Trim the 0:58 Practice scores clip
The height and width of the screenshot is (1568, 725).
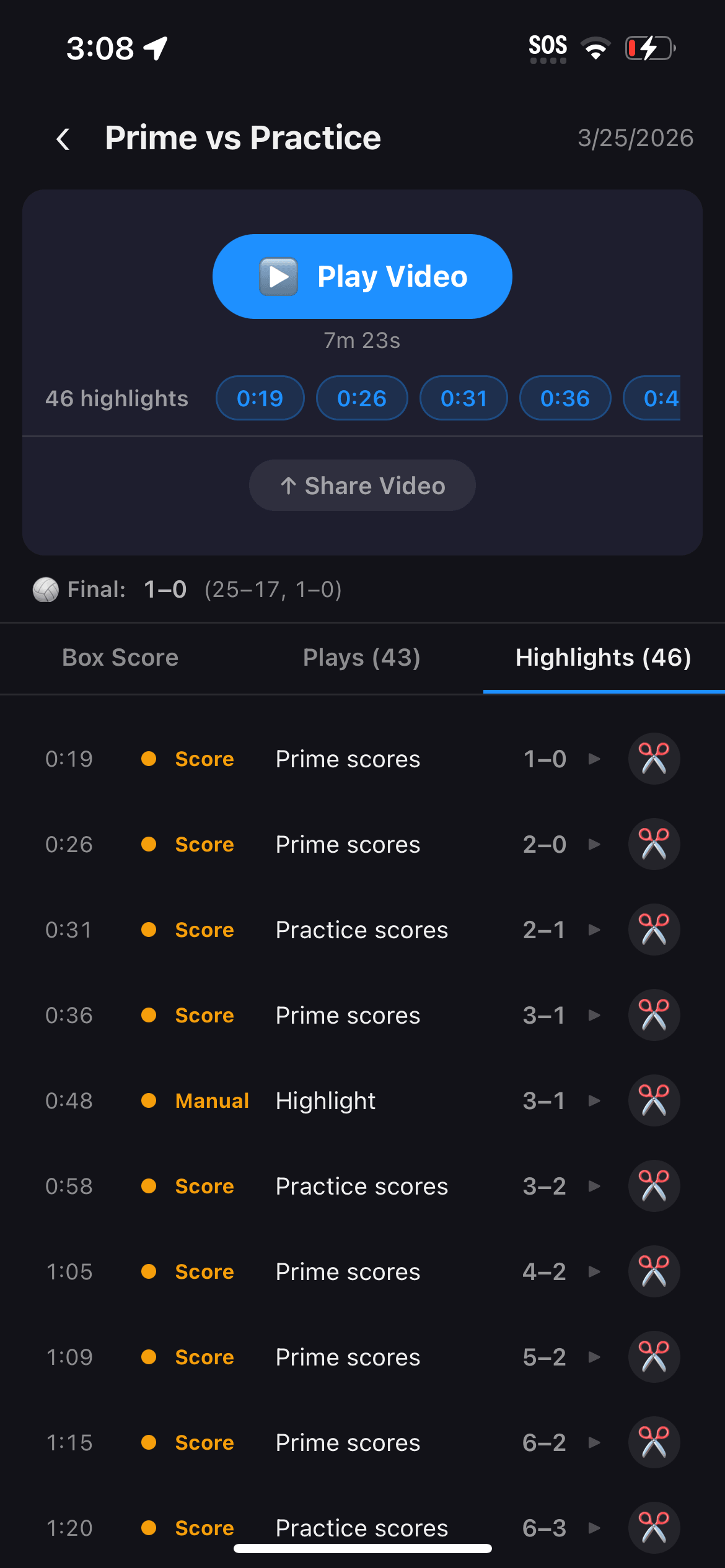(654, 1185)
